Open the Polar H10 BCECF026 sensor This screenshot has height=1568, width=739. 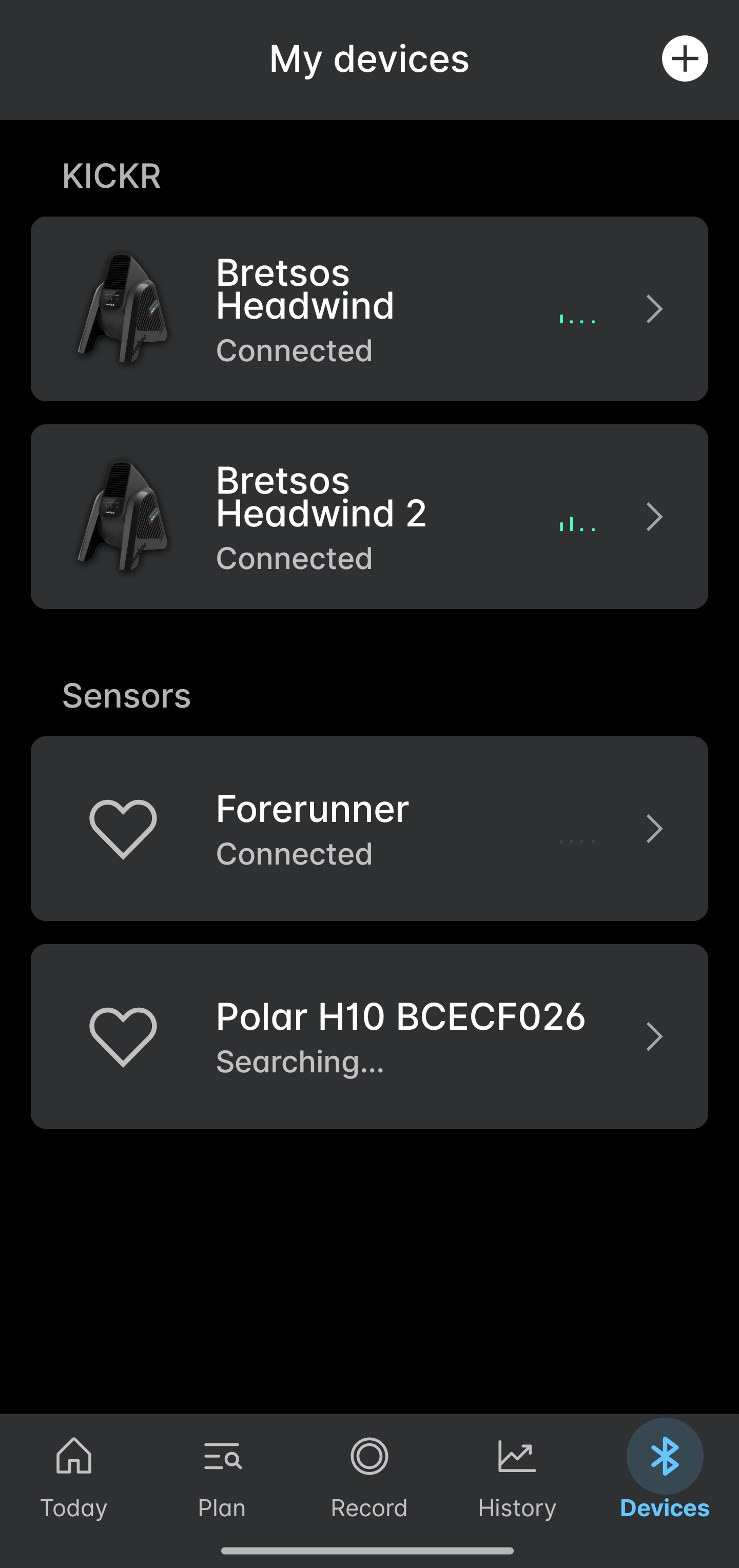click(369, 1036)
